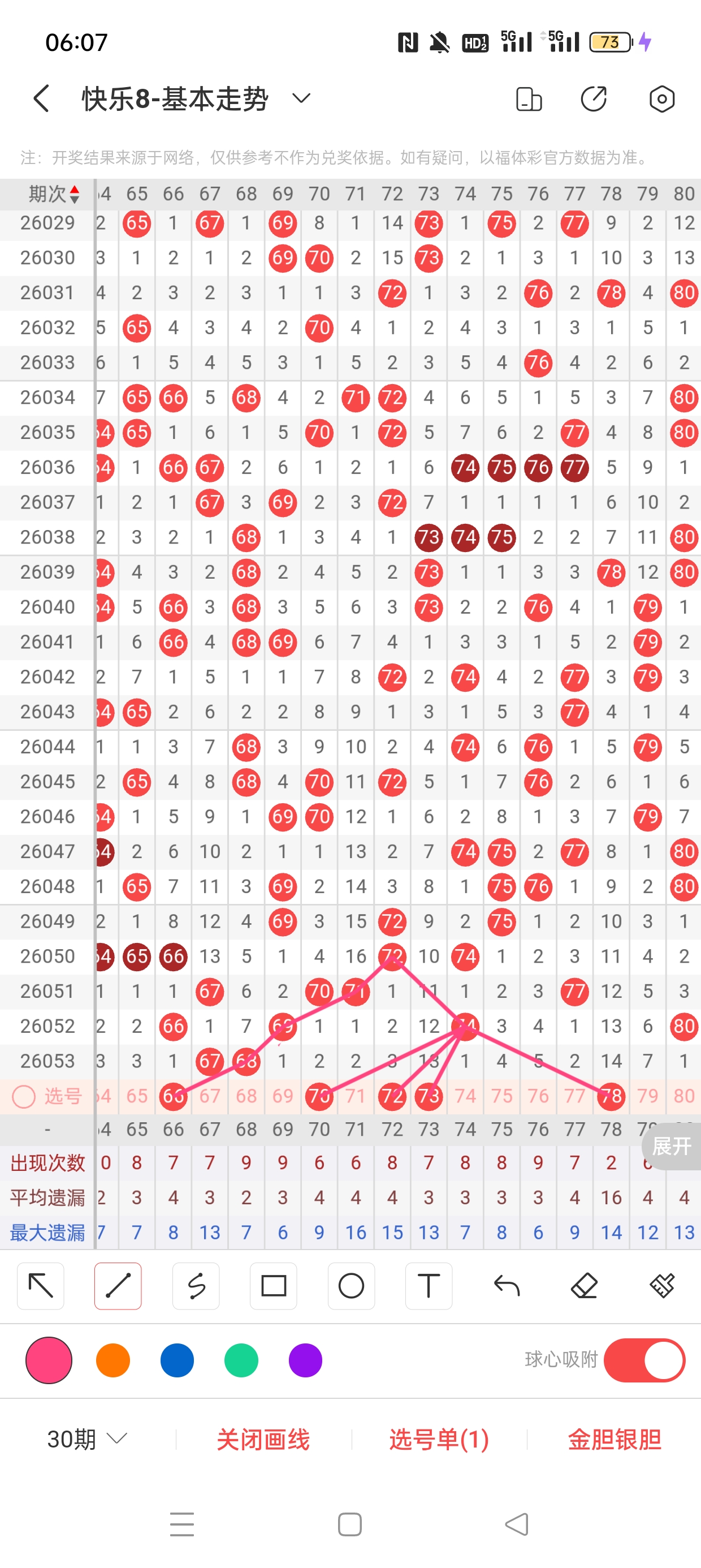Open the share icon in the header
Image resolution: width=701 pixels, height=1568 pixels.
pyautogui.click(x=593, y=98)
